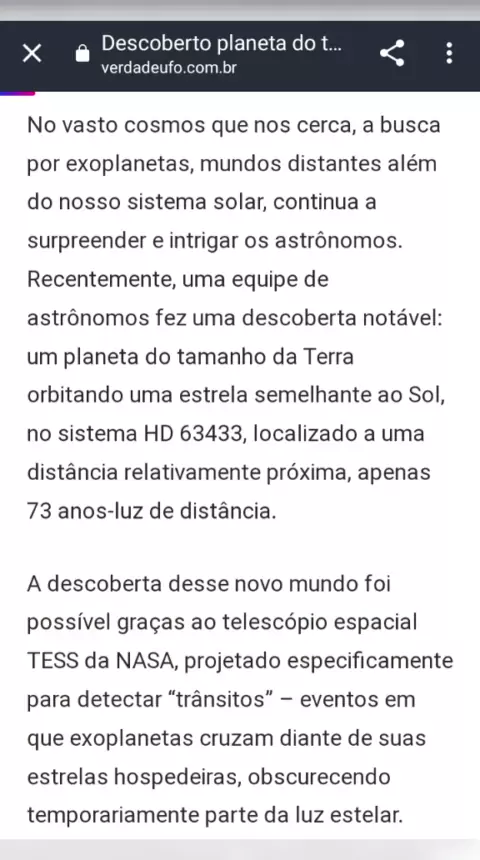Open the three-dot overflow menu
This screenshot has width=480, height=860.
(449, 53)
